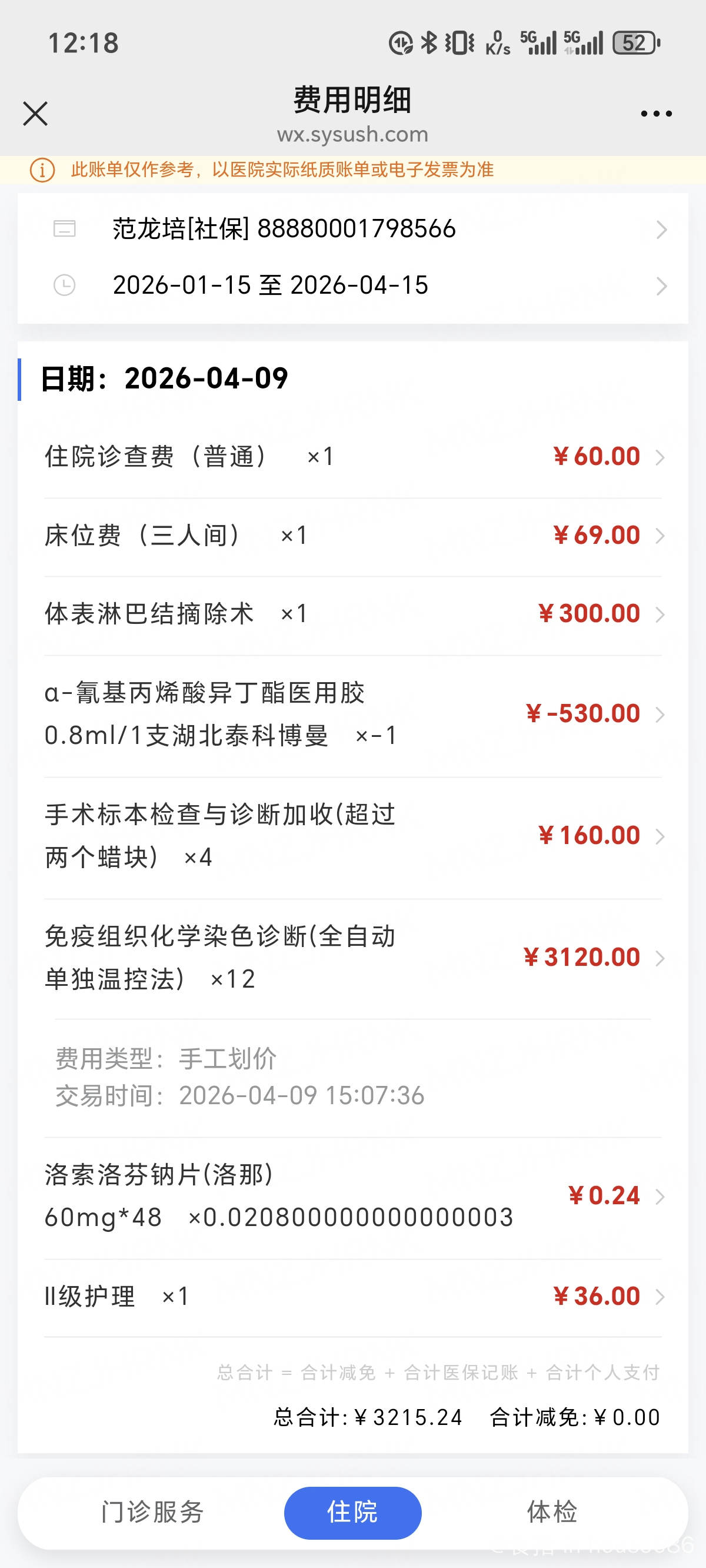This screenshot has width=706, height=1568.
Task: Select the 住院 tab
Action: 353,1513
